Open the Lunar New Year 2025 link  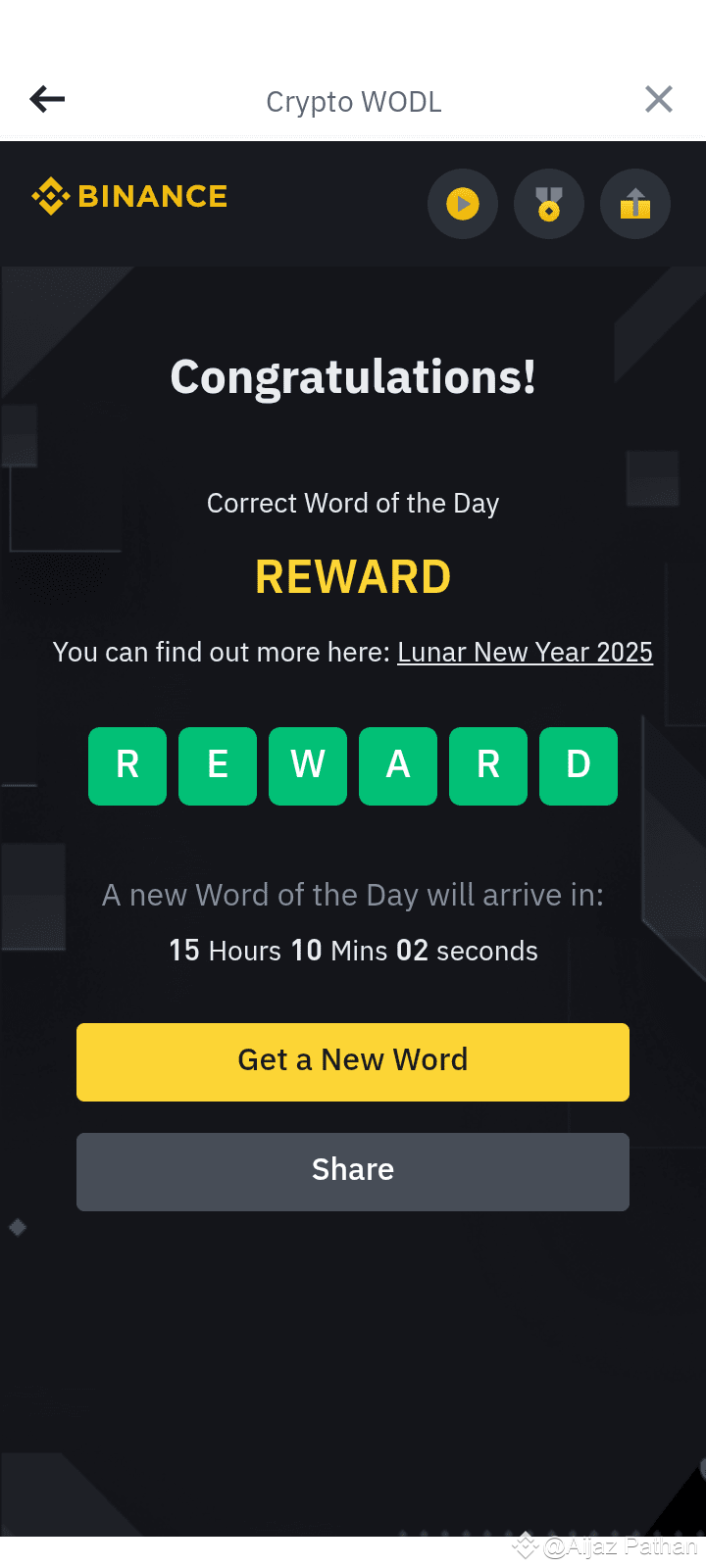click(x=525, y=653)
